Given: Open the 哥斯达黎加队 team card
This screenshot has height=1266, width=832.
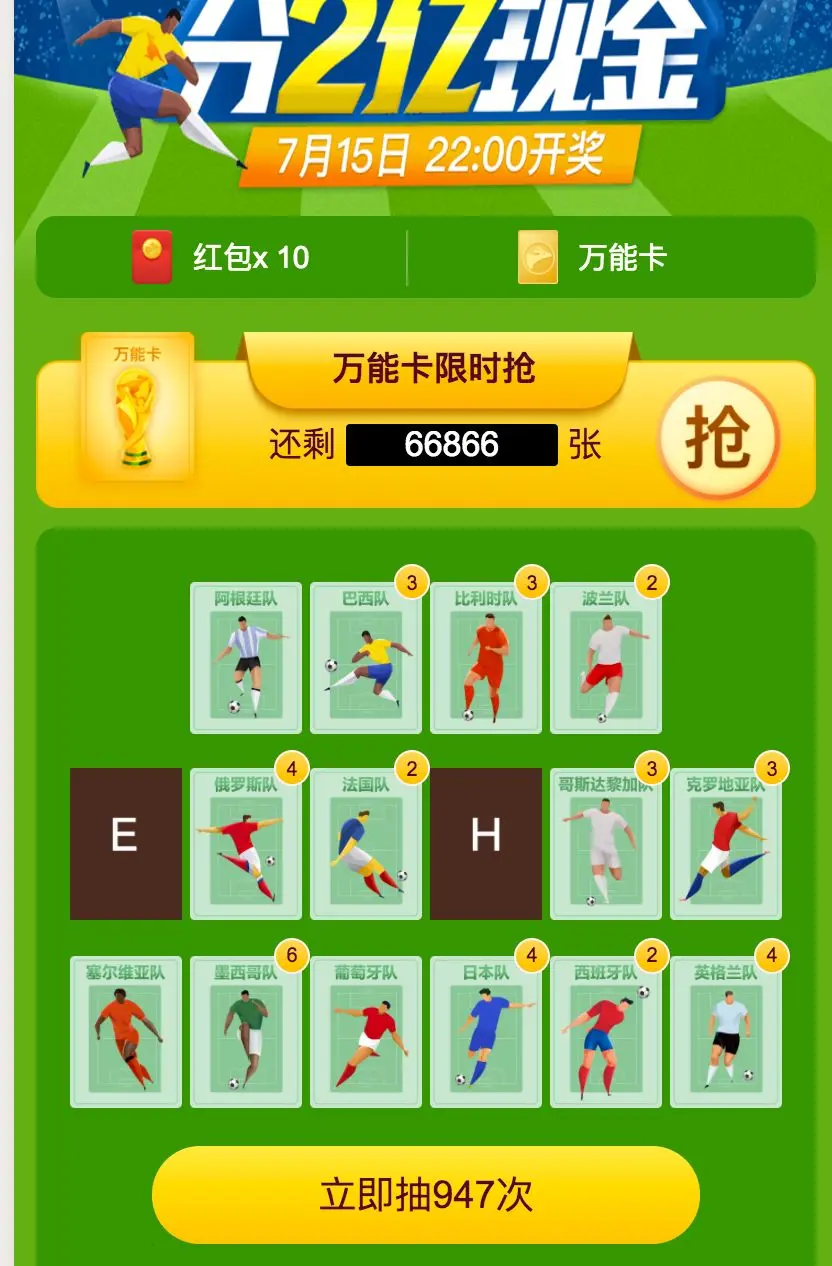Looking at the screenshot, I should tap(606, 844).
